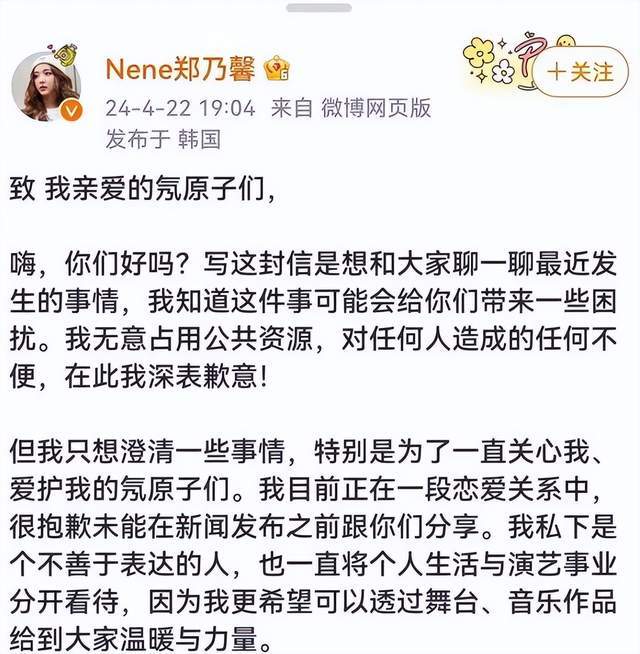
Task: Open Nene郑乃馨's profile avatar
Action: click(x=46, y=88)
